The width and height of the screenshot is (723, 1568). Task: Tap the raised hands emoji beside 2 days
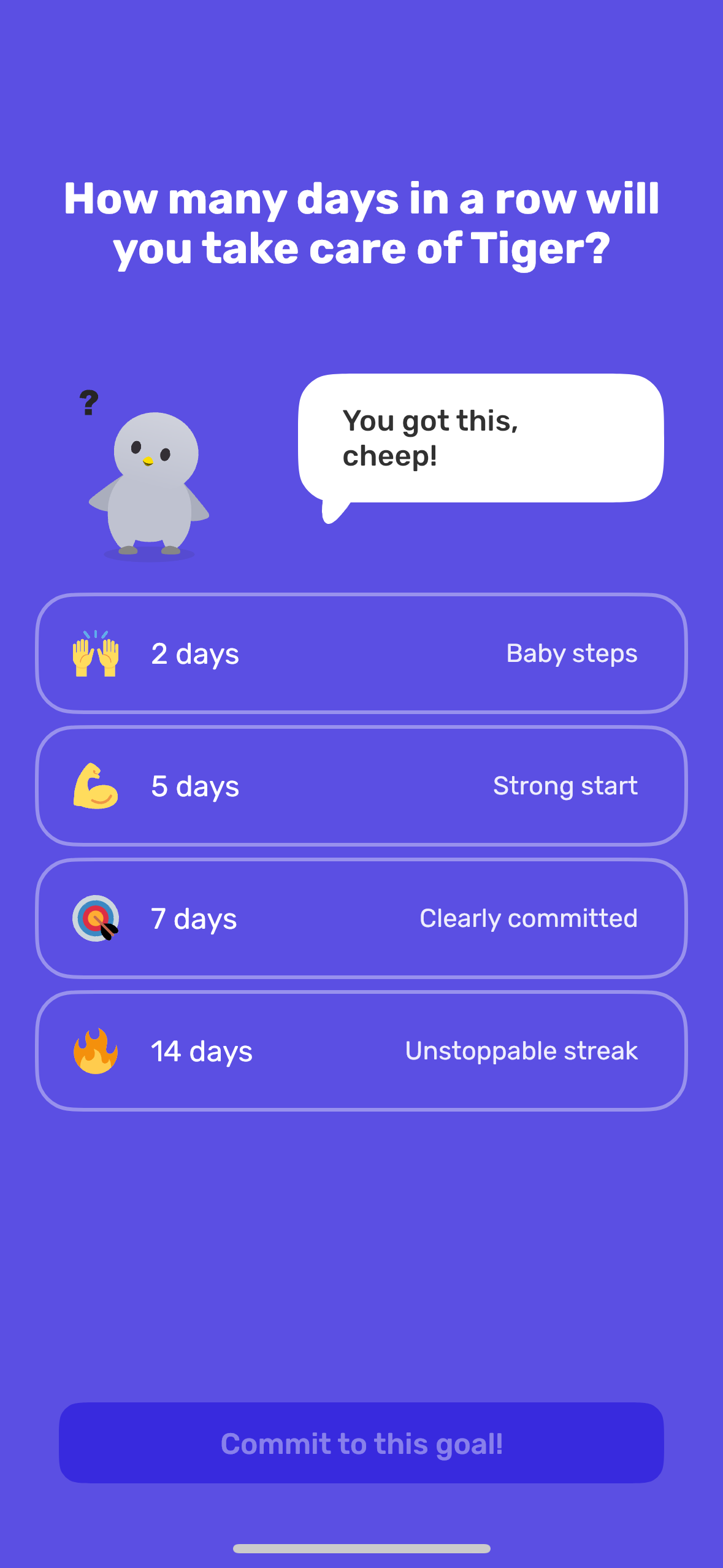[x=95, y=653]
